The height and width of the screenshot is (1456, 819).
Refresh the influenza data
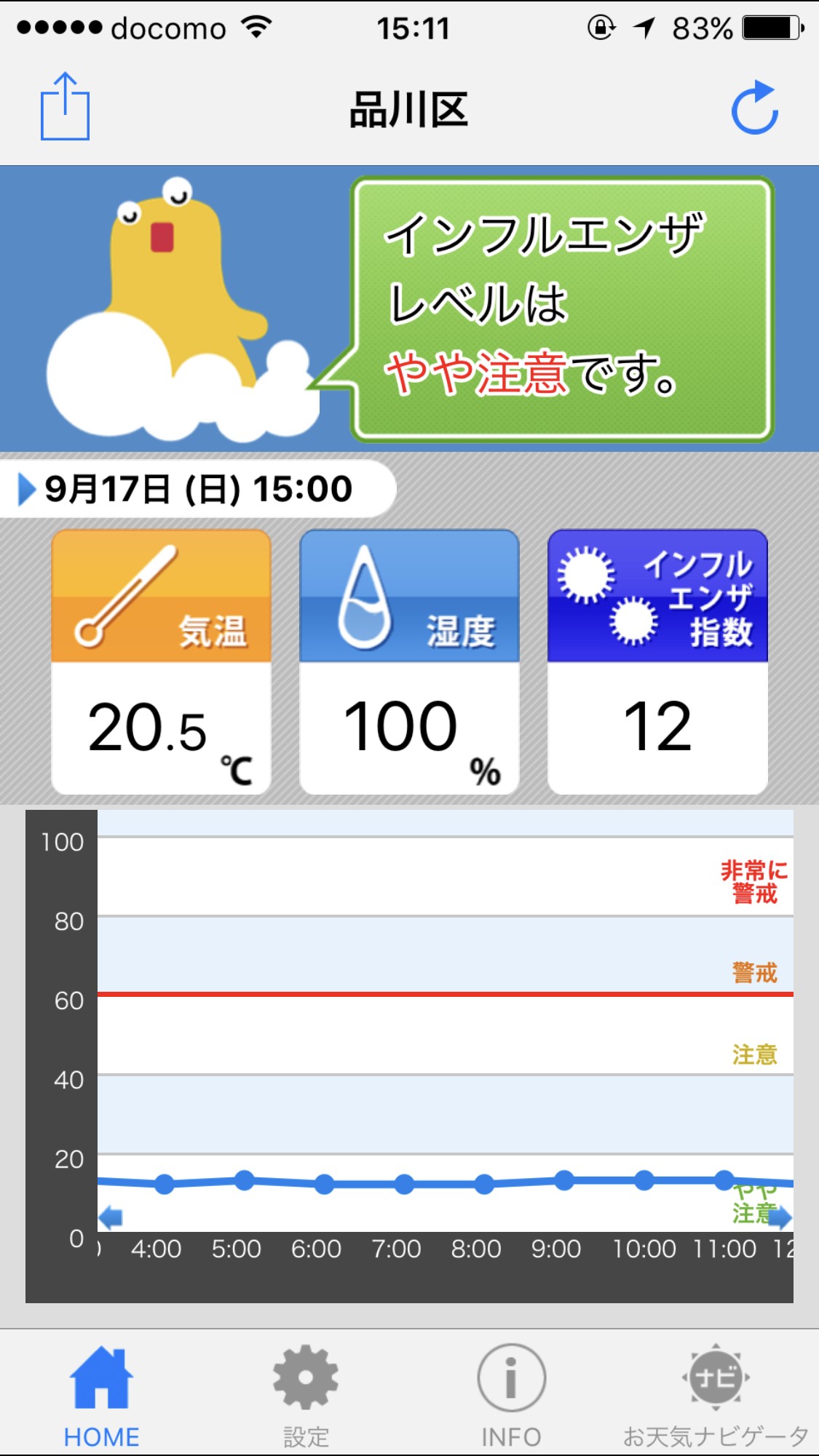(x=755, y=108)
